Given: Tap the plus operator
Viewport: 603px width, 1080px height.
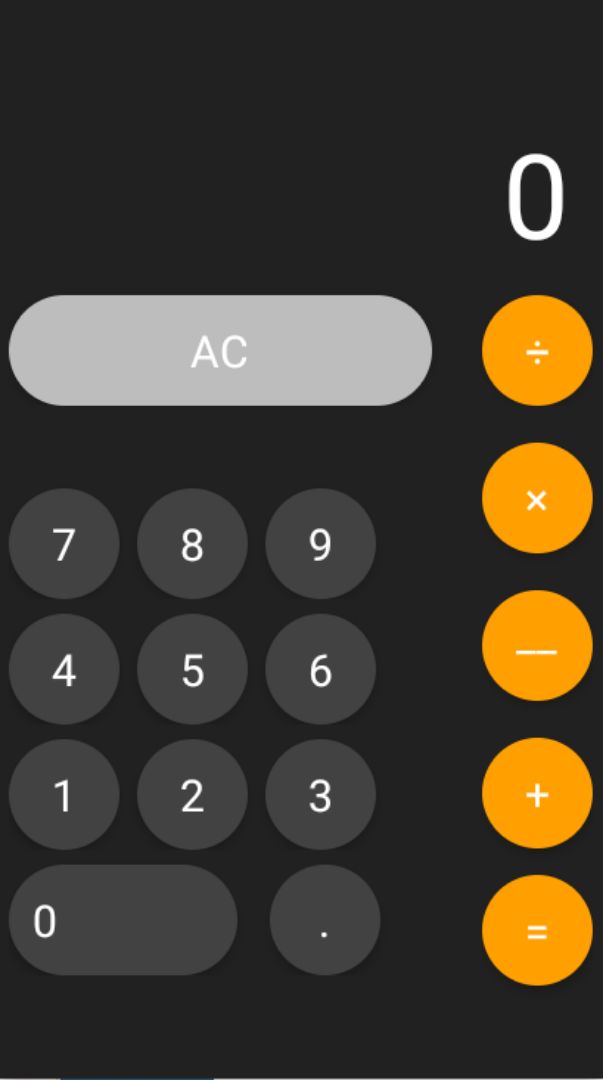Looking at the screenshot, I should 537,793.
